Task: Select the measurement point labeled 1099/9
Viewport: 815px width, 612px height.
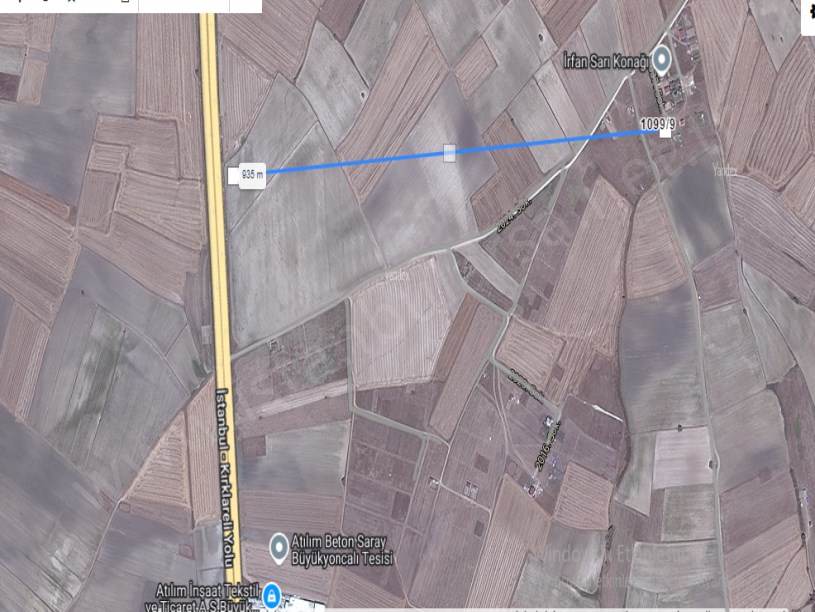Action: (666, 131)
